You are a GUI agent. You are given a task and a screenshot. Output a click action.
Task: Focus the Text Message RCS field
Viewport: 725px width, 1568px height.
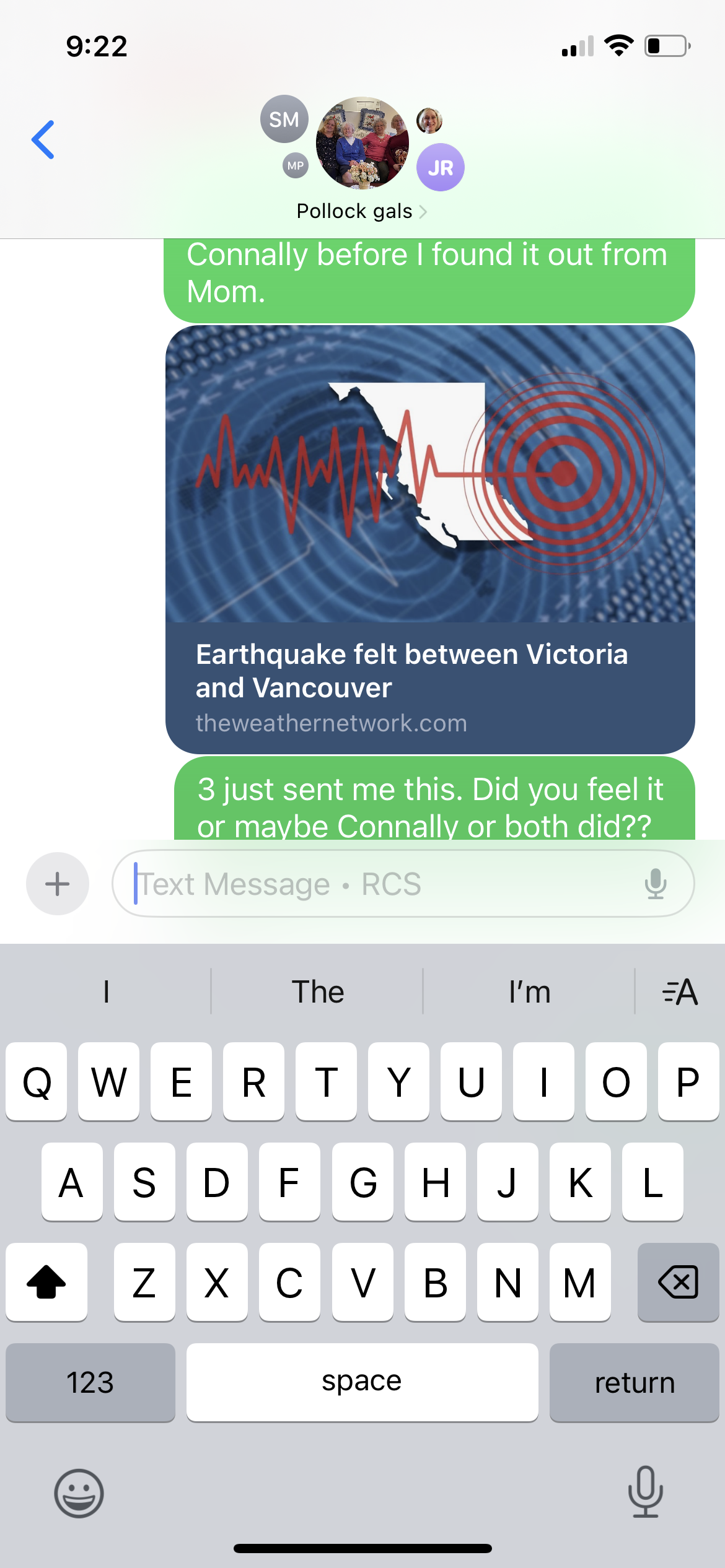point(384,884)
